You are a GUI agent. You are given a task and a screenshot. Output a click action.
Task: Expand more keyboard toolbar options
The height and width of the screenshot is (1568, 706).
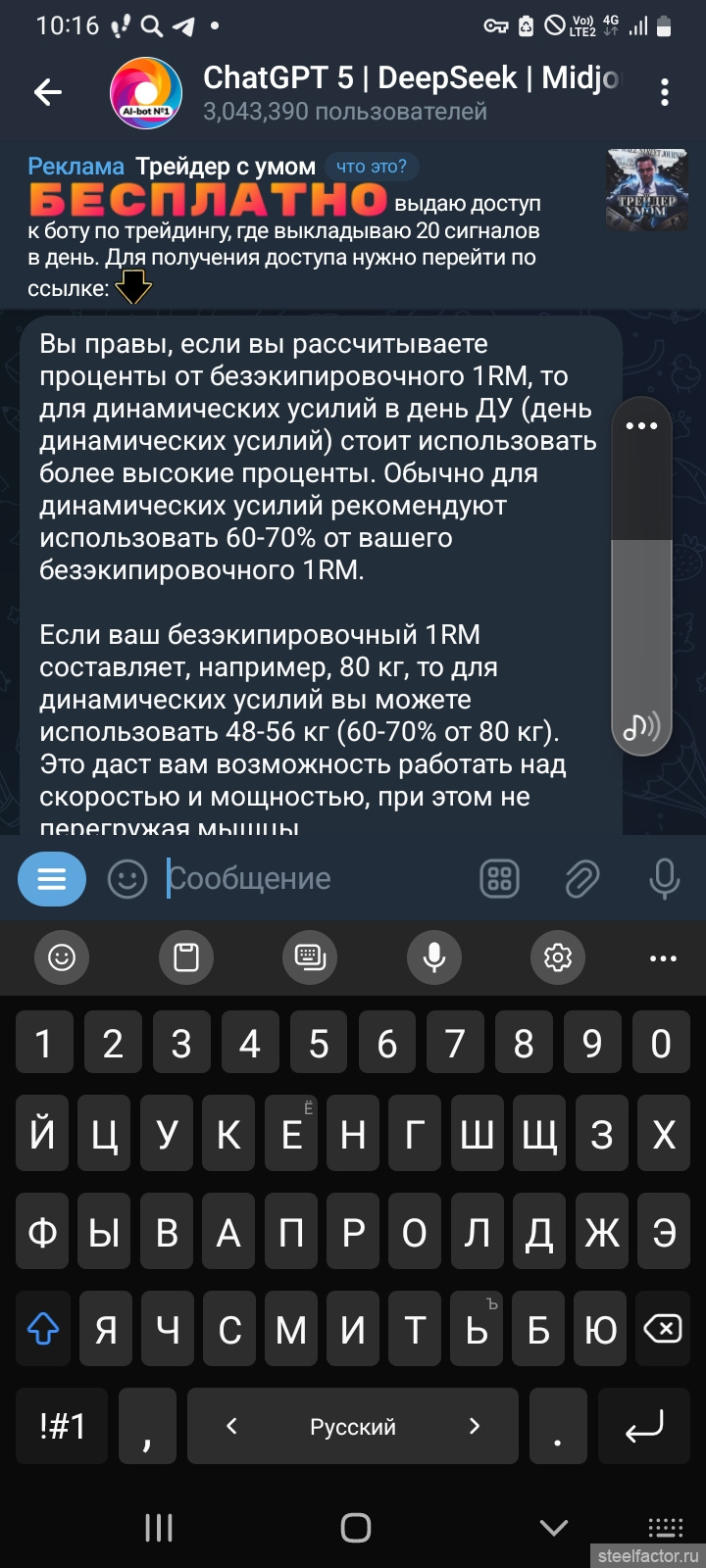663,956
